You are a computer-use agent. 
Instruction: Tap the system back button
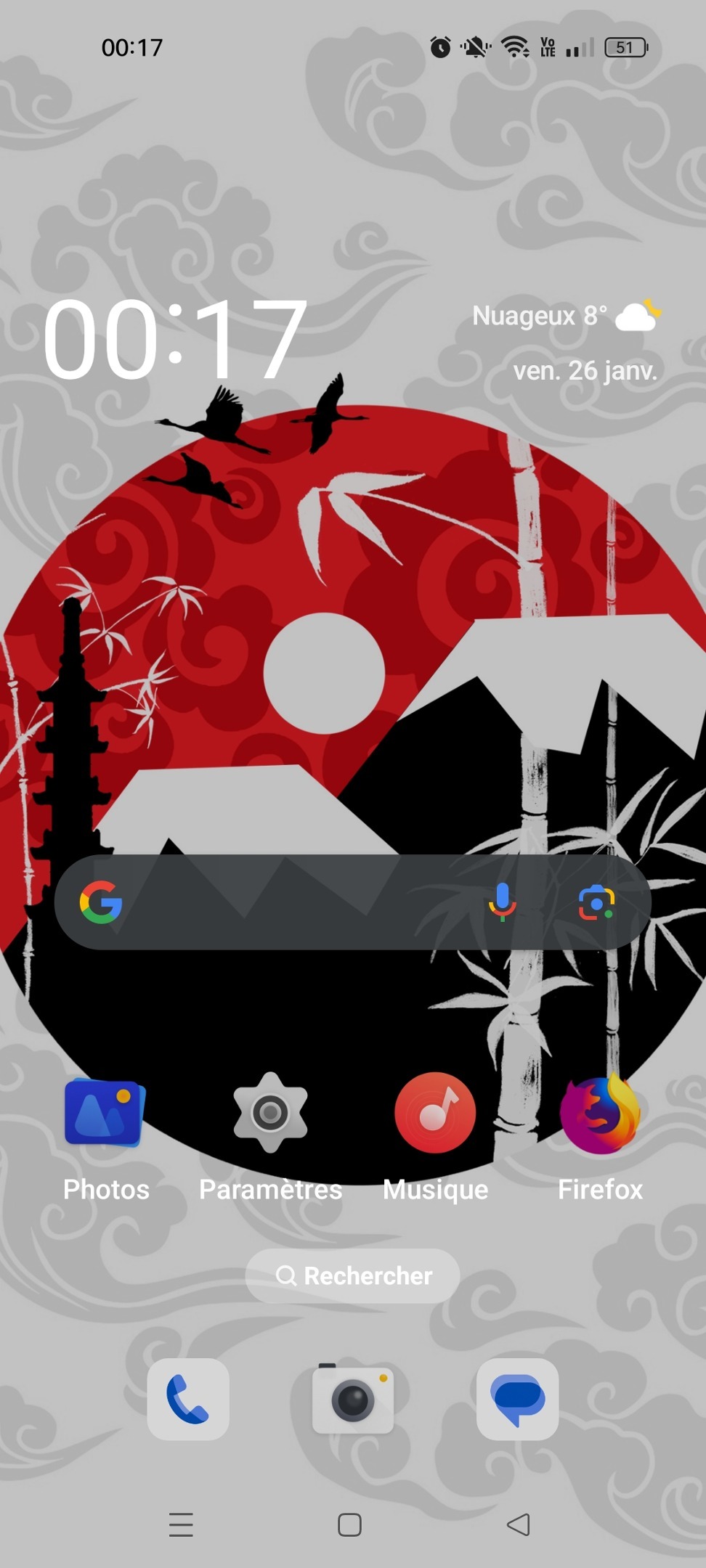pos(519,1524)
